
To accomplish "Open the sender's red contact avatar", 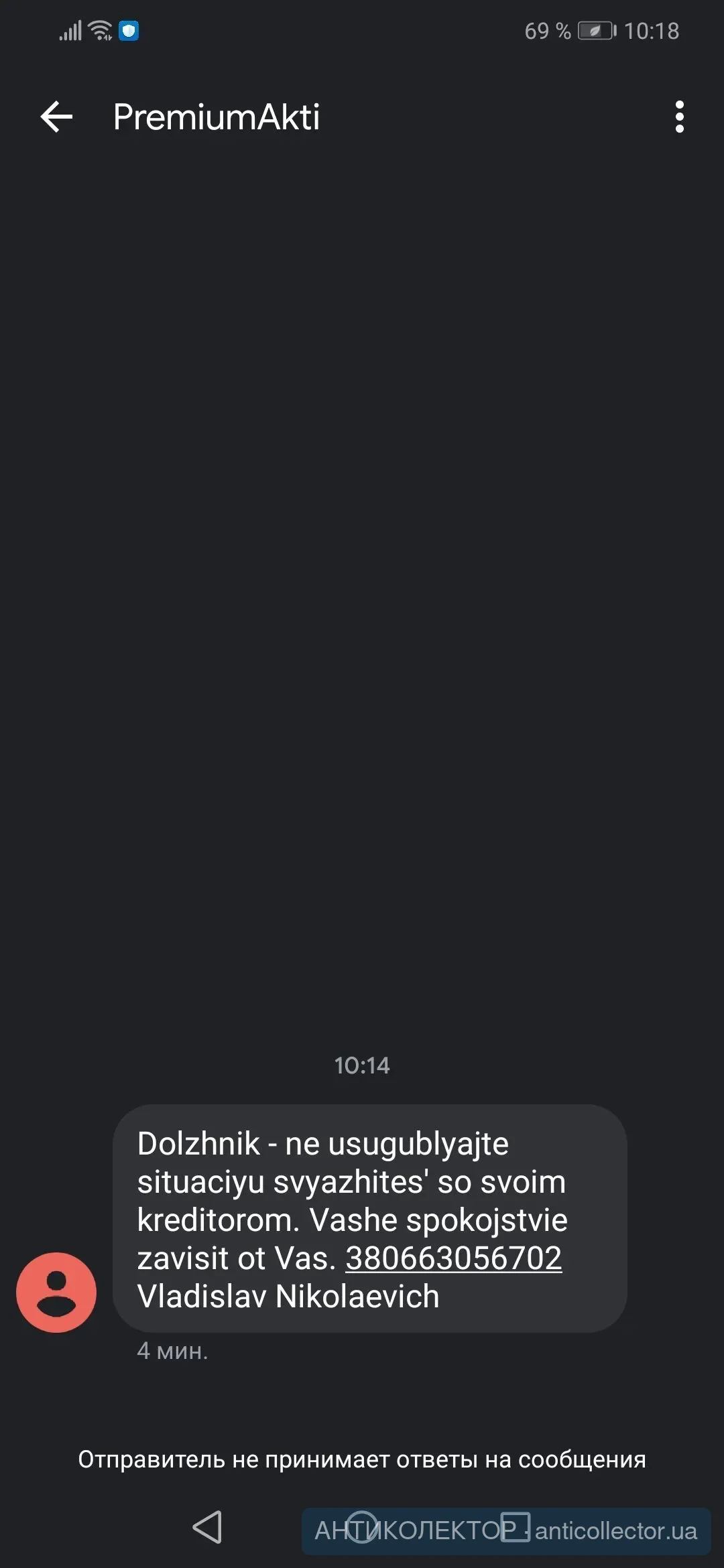I will coord(56,1292).
